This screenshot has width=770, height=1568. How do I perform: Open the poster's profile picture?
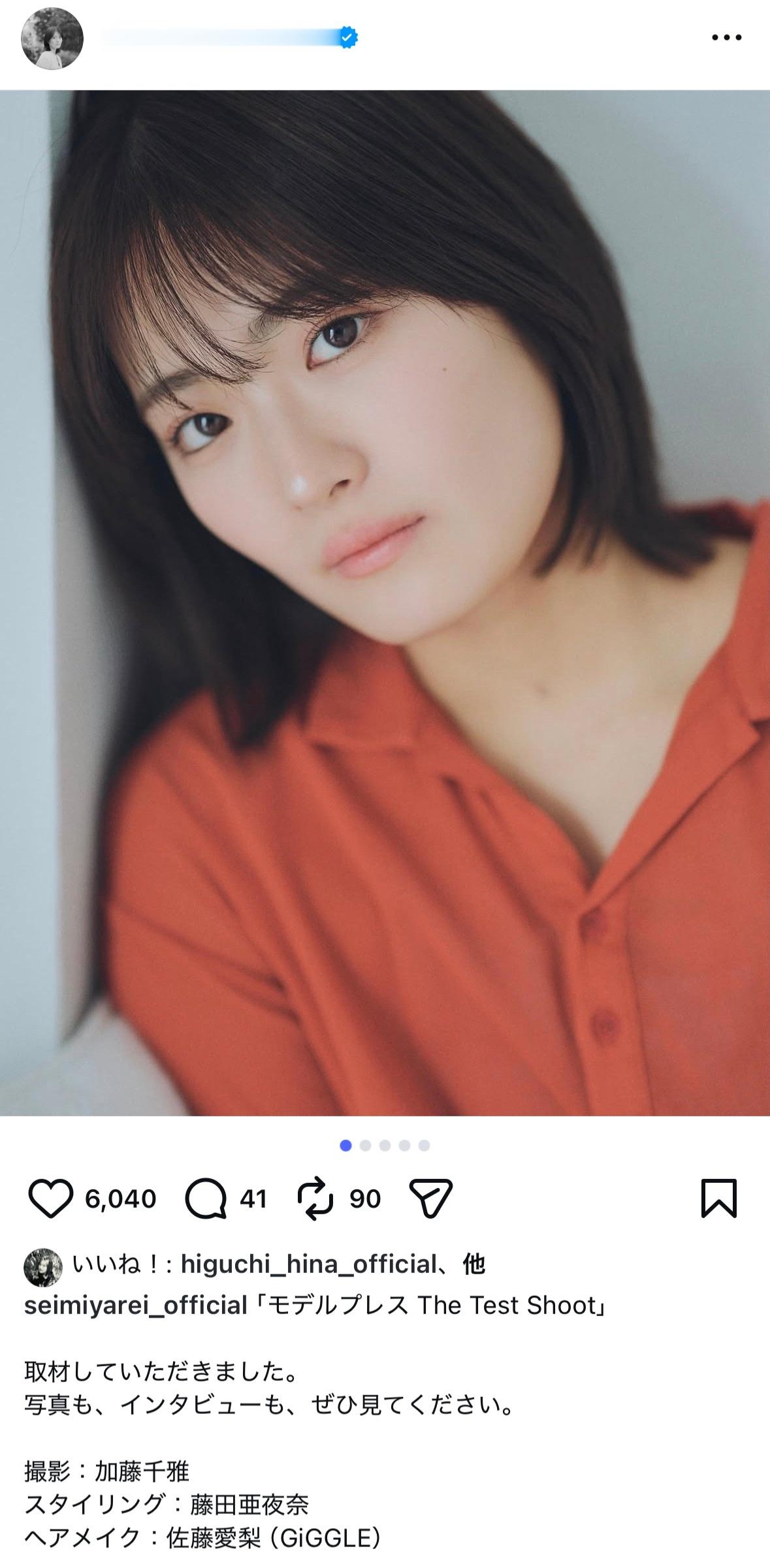(52, 39)
